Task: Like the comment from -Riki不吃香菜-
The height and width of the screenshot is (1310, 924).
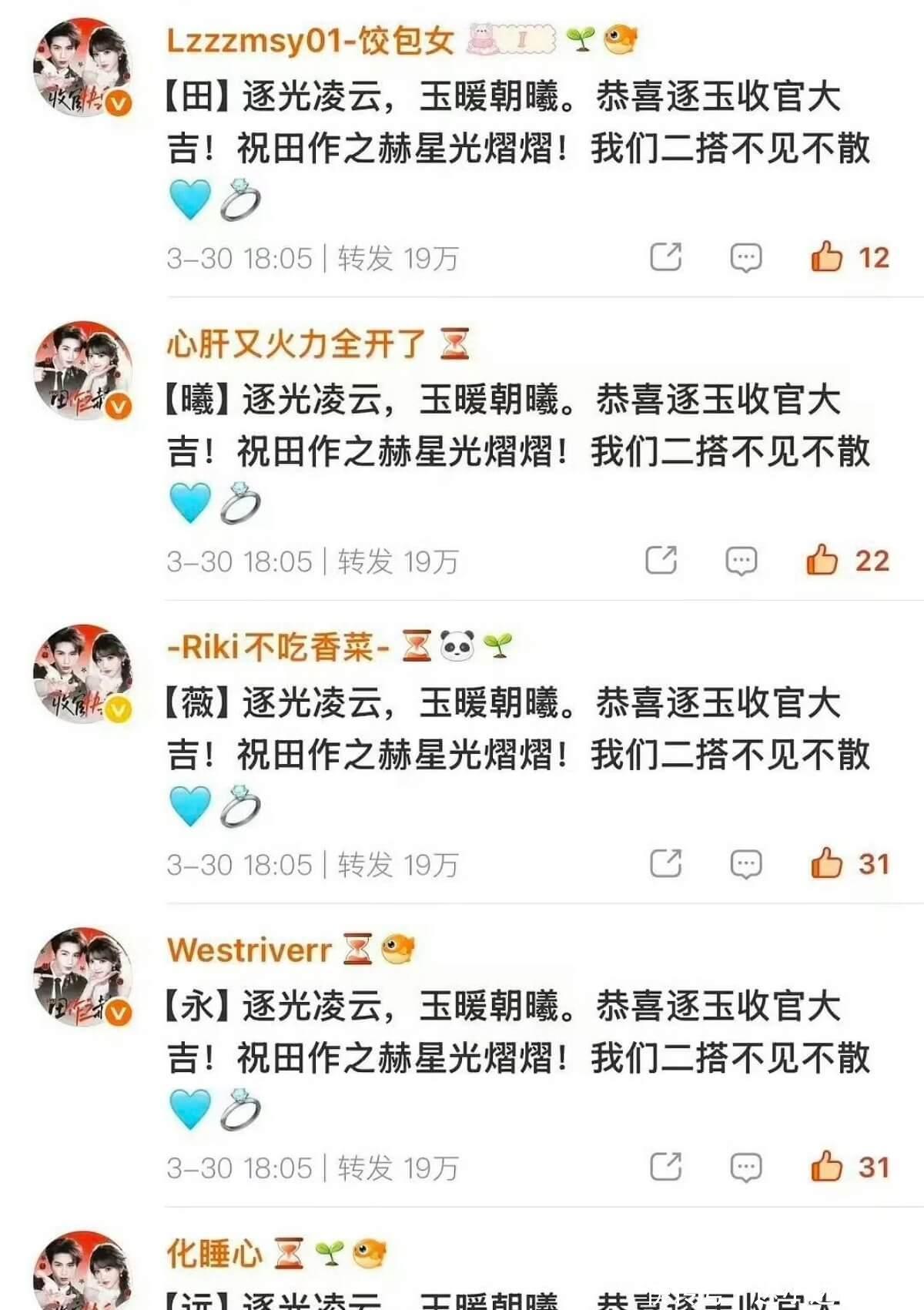Action: tap(826, 863)
